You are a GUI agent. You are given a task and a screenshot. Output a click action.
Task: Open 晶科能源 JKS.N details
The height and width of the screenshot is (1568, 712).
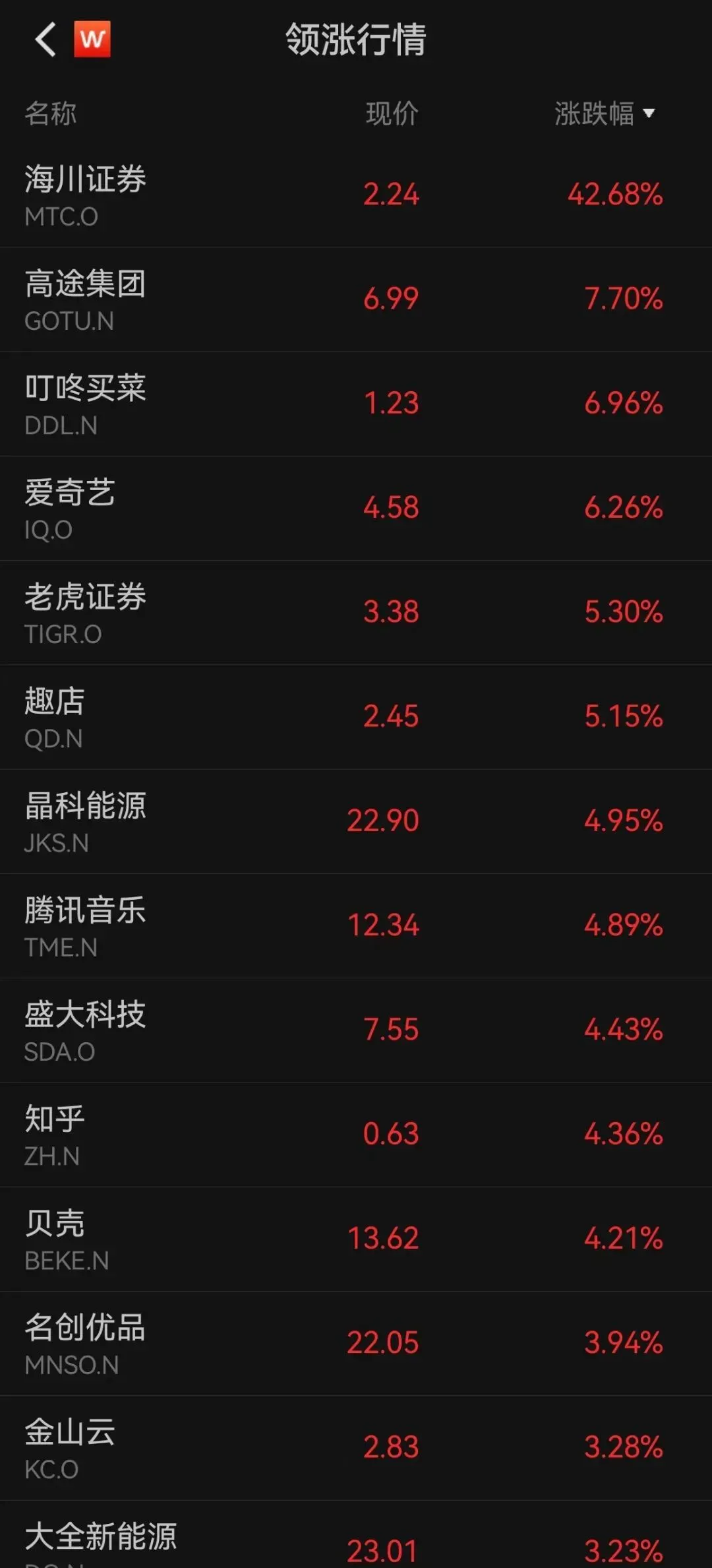356,821
